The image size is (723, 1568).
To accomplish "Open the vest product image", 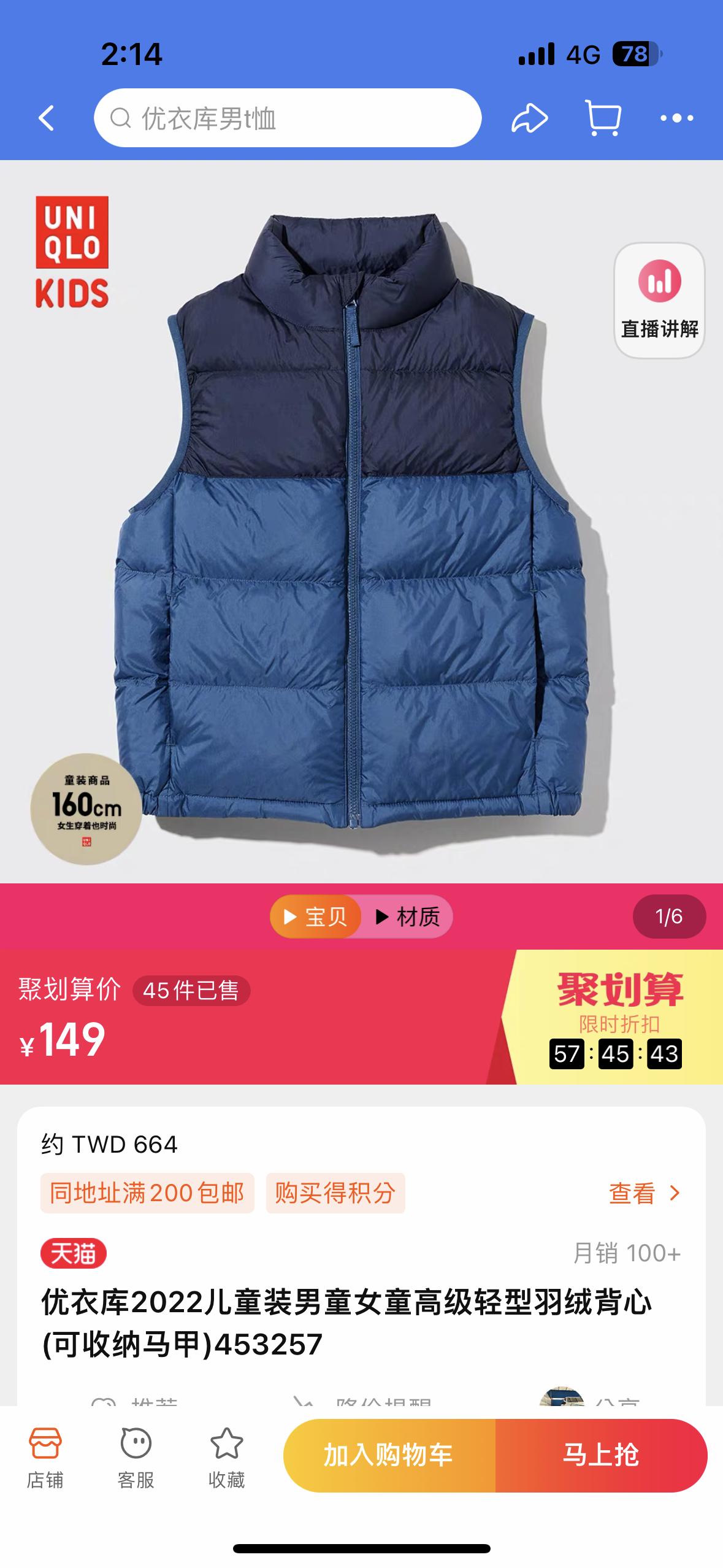I will [362, 521].
